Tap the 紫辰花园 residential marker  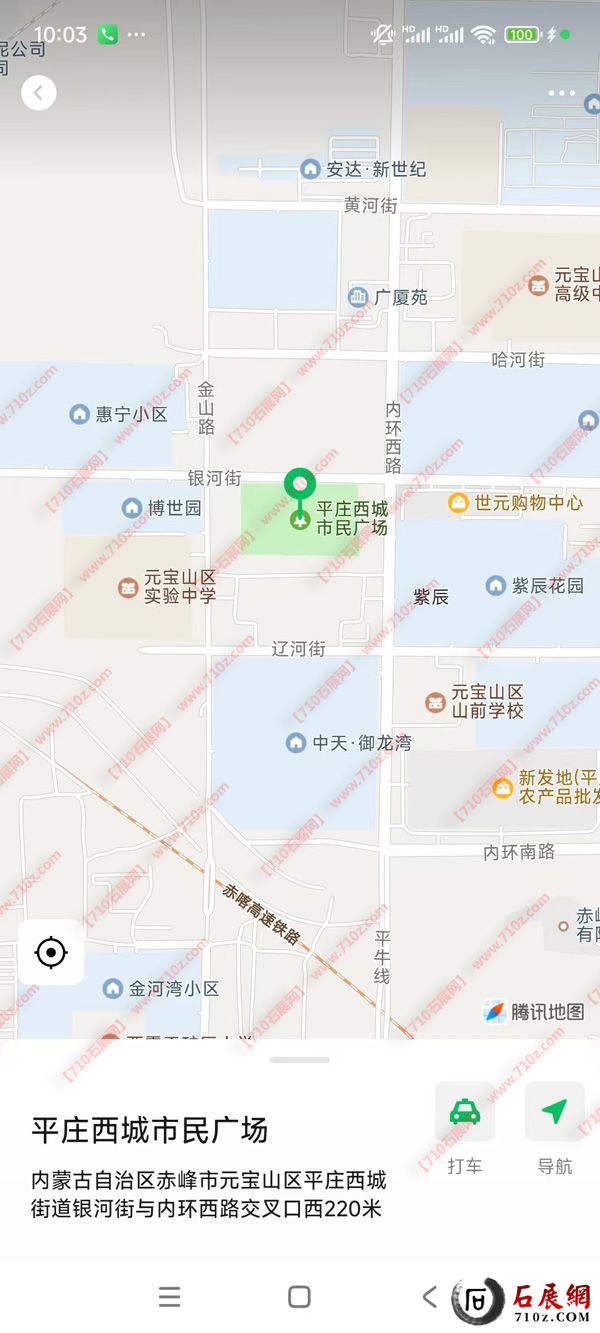point(496,585)
